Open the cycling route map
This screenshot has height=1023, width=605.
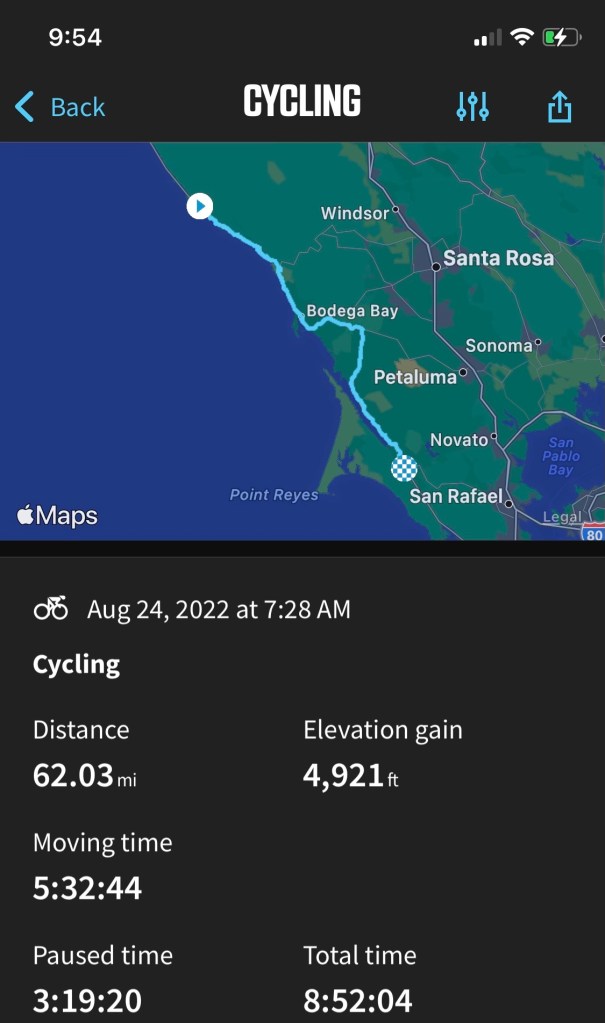coord(302,340)
